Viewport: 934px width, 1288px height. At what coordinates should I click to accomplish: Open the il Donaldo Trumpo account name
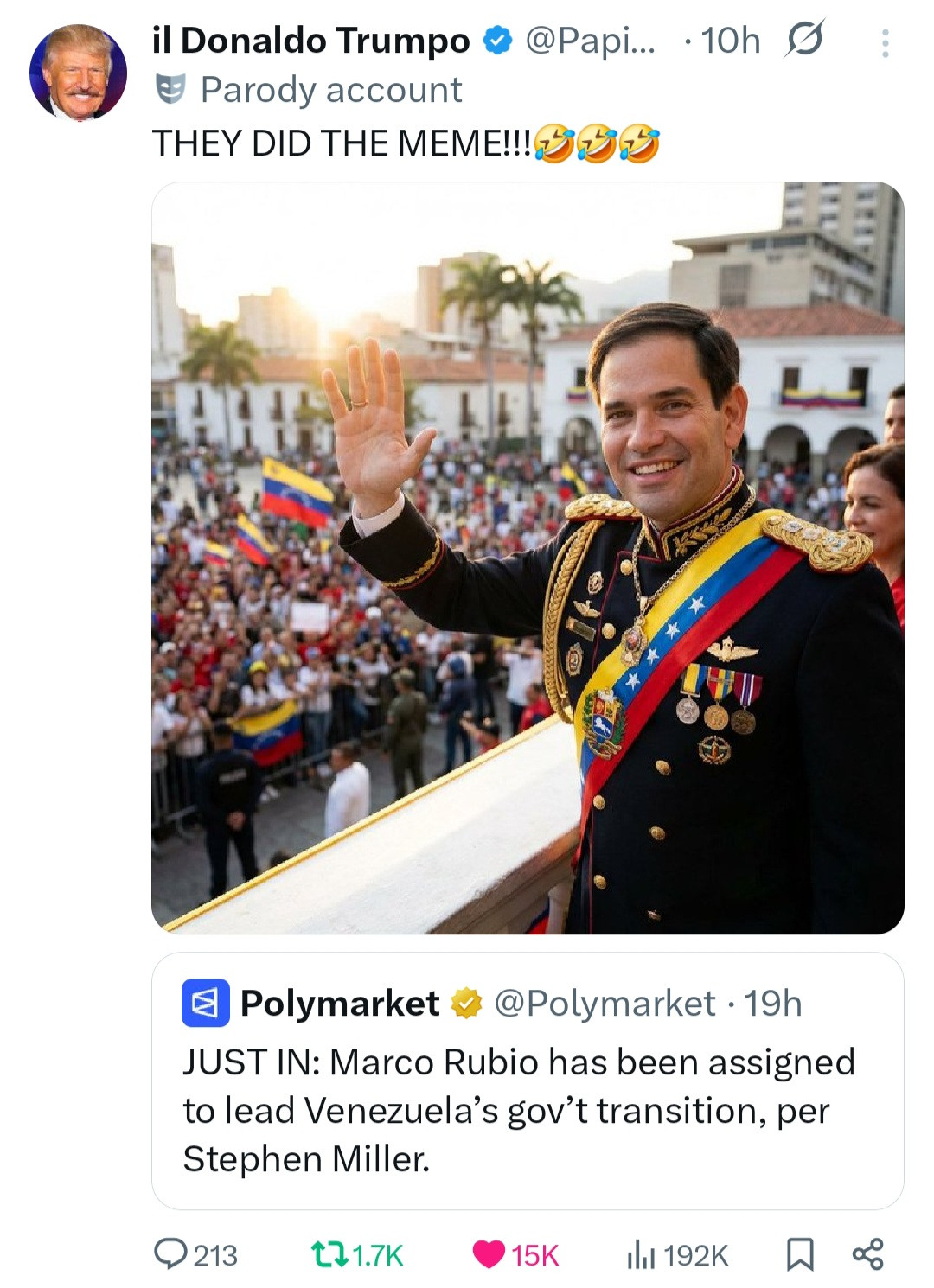[310, 41]
